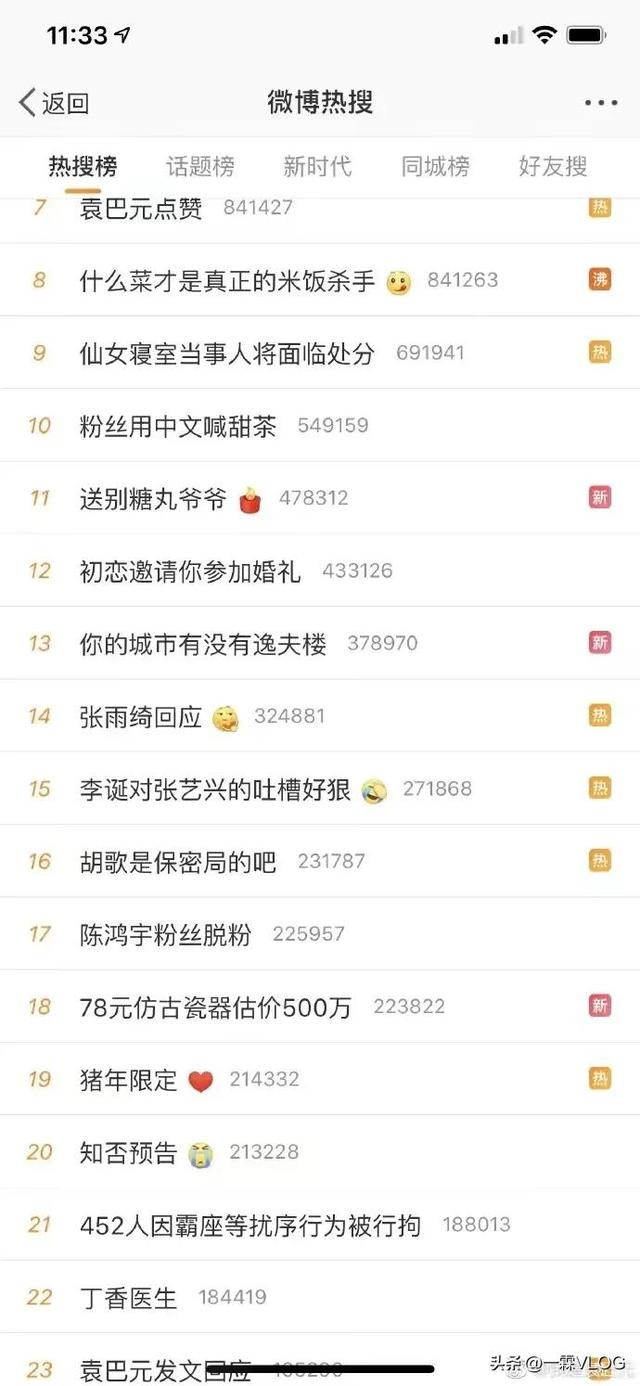Open the three-dot overflow menu

(x=600, y=103)
